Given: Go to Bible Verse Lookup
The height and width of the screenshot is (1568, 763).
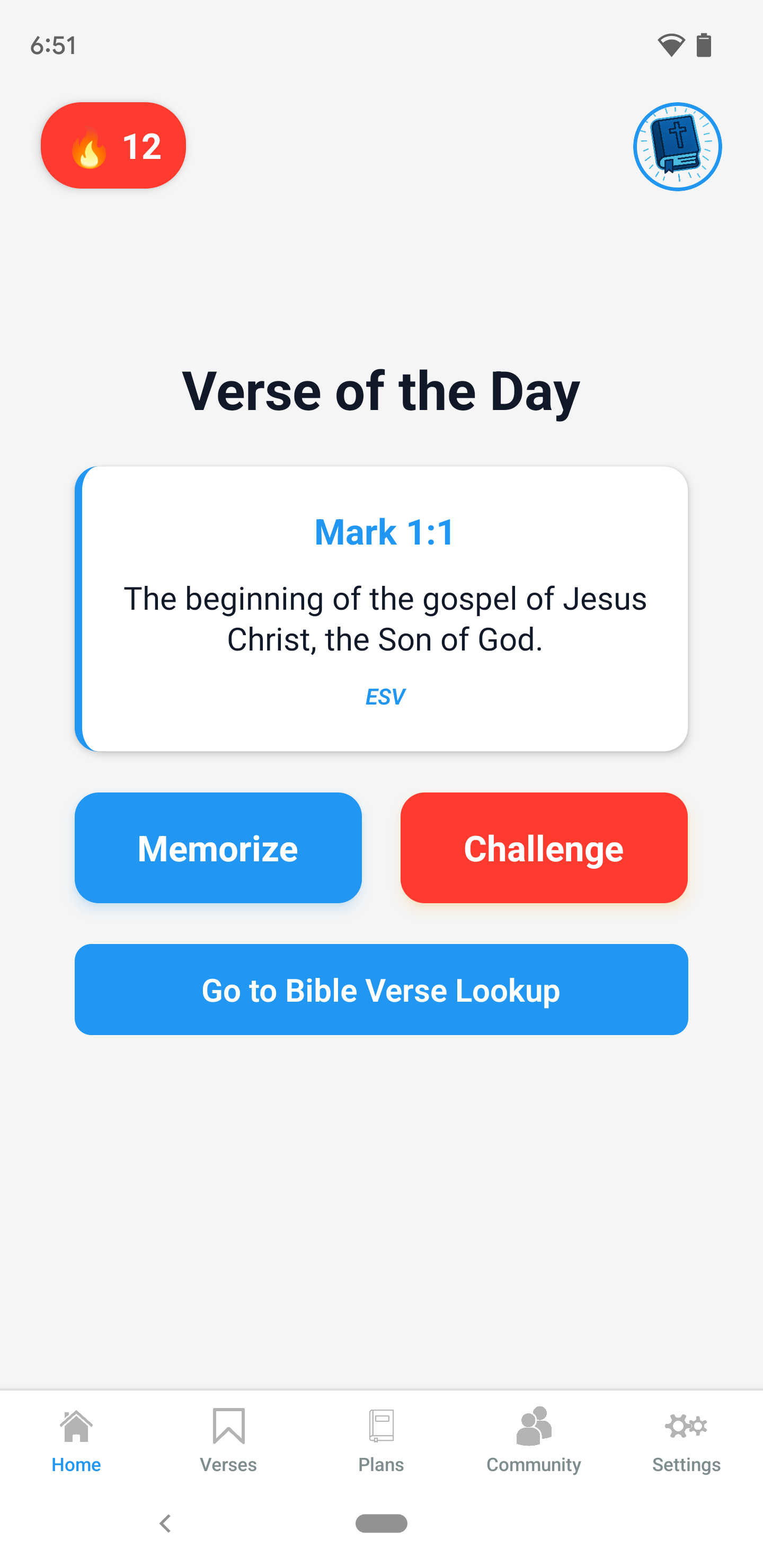Looking at the screenshot, I should click(381, 989).
